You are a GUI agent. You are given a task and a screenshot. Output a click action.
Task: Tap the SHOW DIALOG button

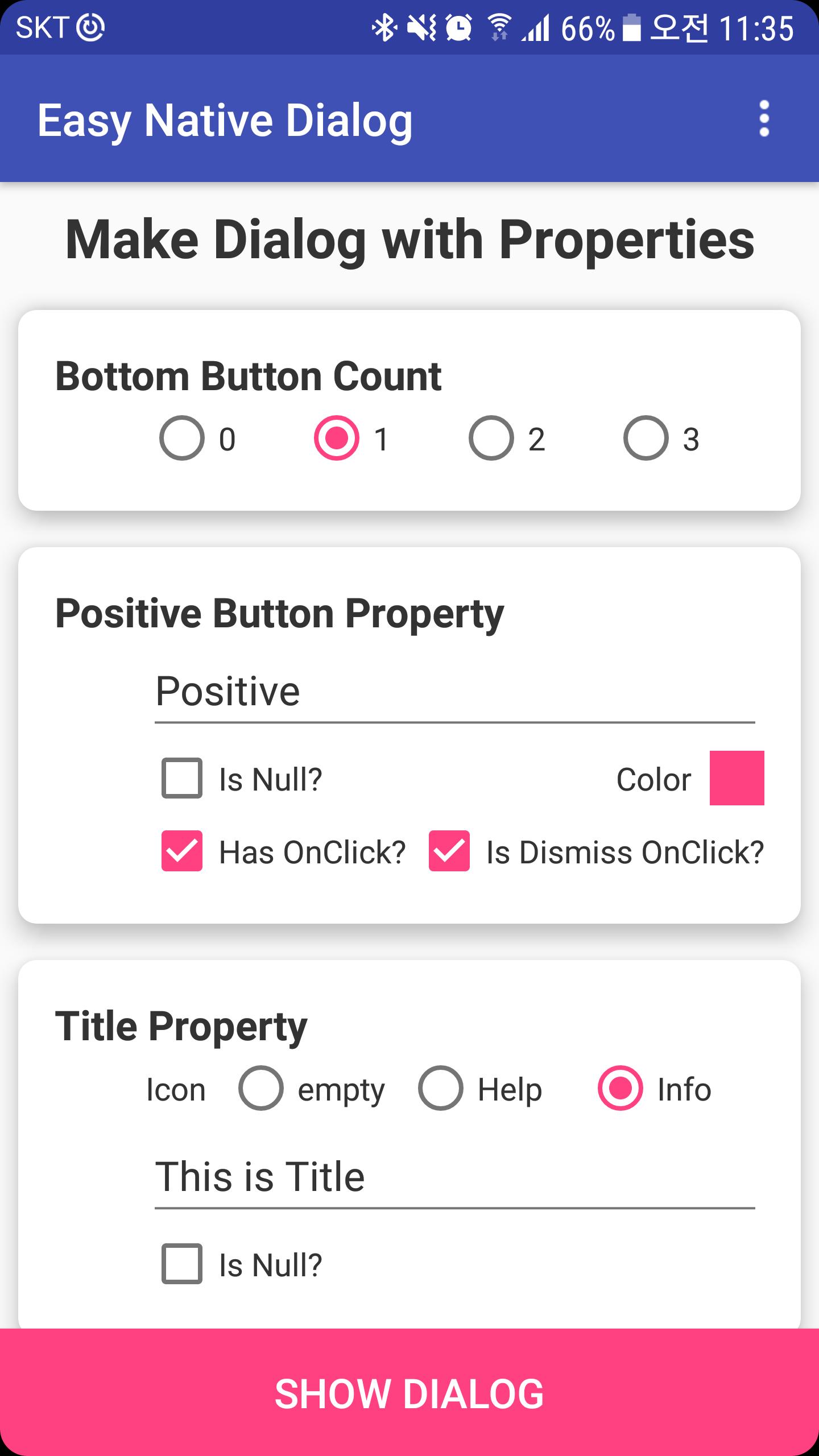coord(409,1395)
